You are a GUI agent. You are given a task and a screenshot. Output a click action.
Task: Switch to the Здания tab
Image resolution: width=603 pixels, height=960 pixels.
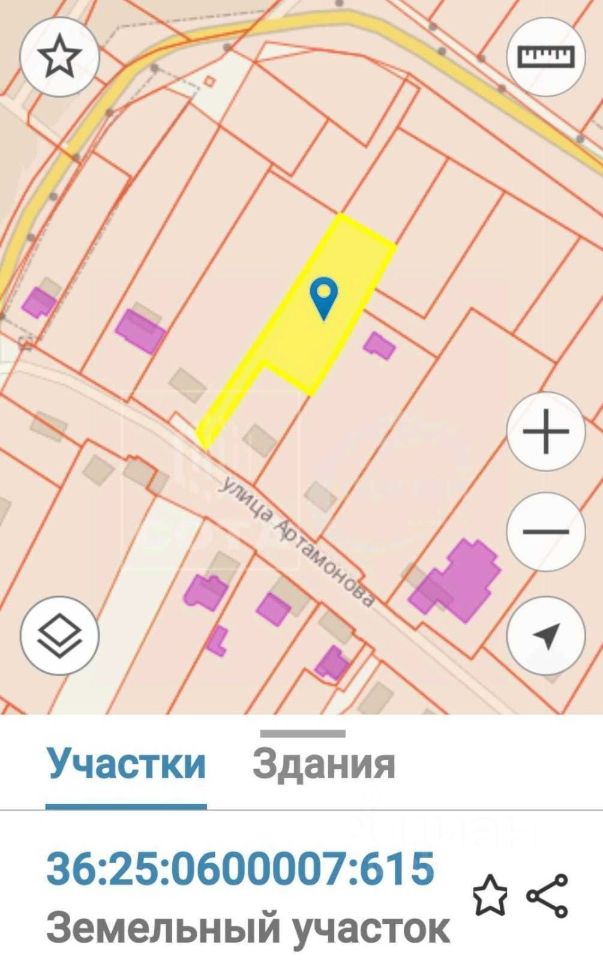pyautogui.click(x=324, y=765)
